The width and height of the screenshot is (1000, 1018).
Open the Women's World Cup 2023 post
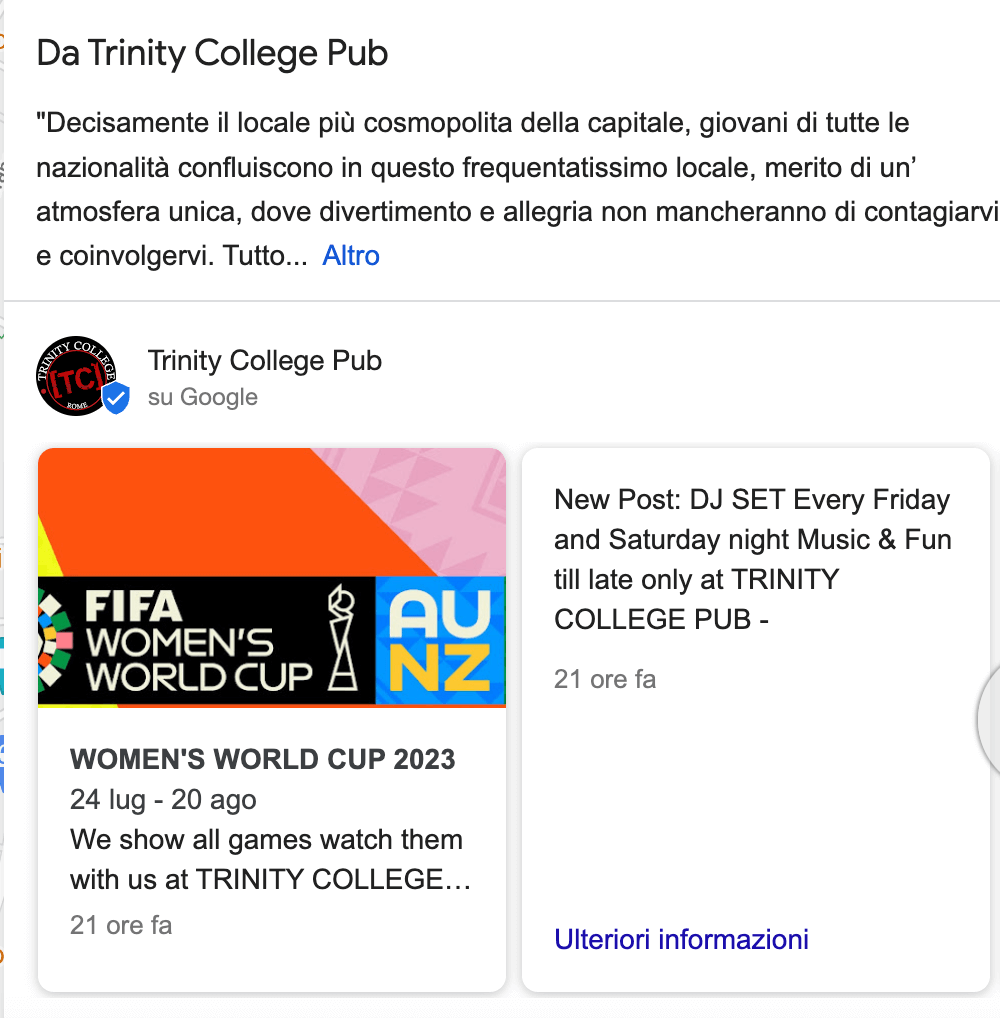coord(262,760)
